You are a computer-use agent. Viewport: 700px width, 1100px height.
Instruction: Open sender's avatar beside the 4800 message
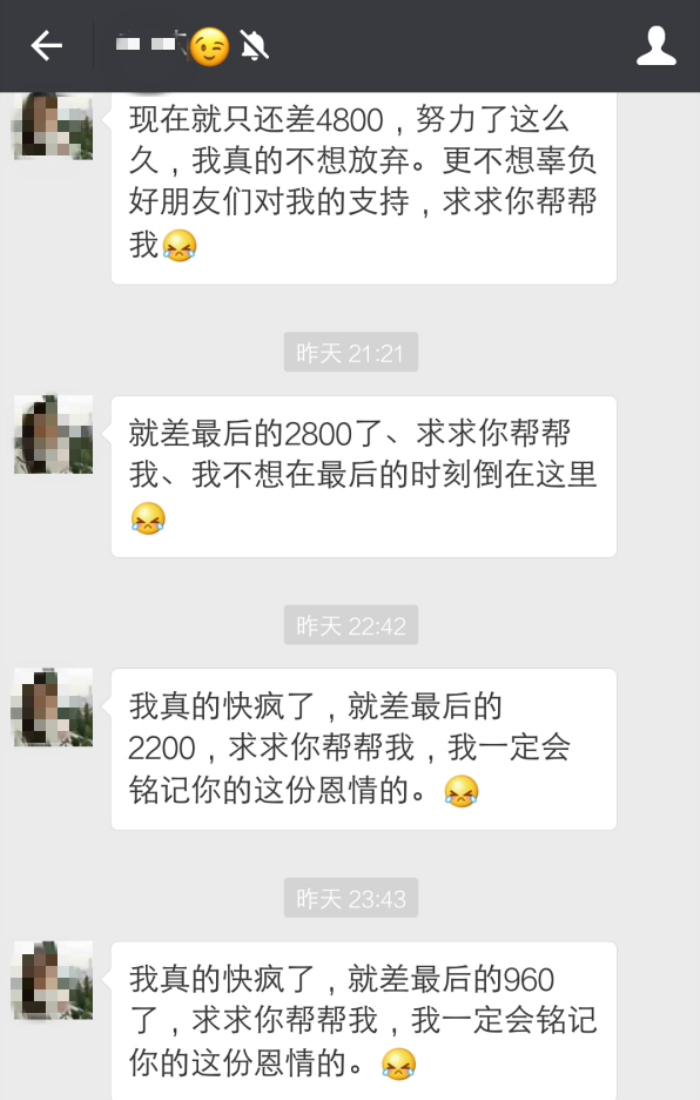point(53,126)
